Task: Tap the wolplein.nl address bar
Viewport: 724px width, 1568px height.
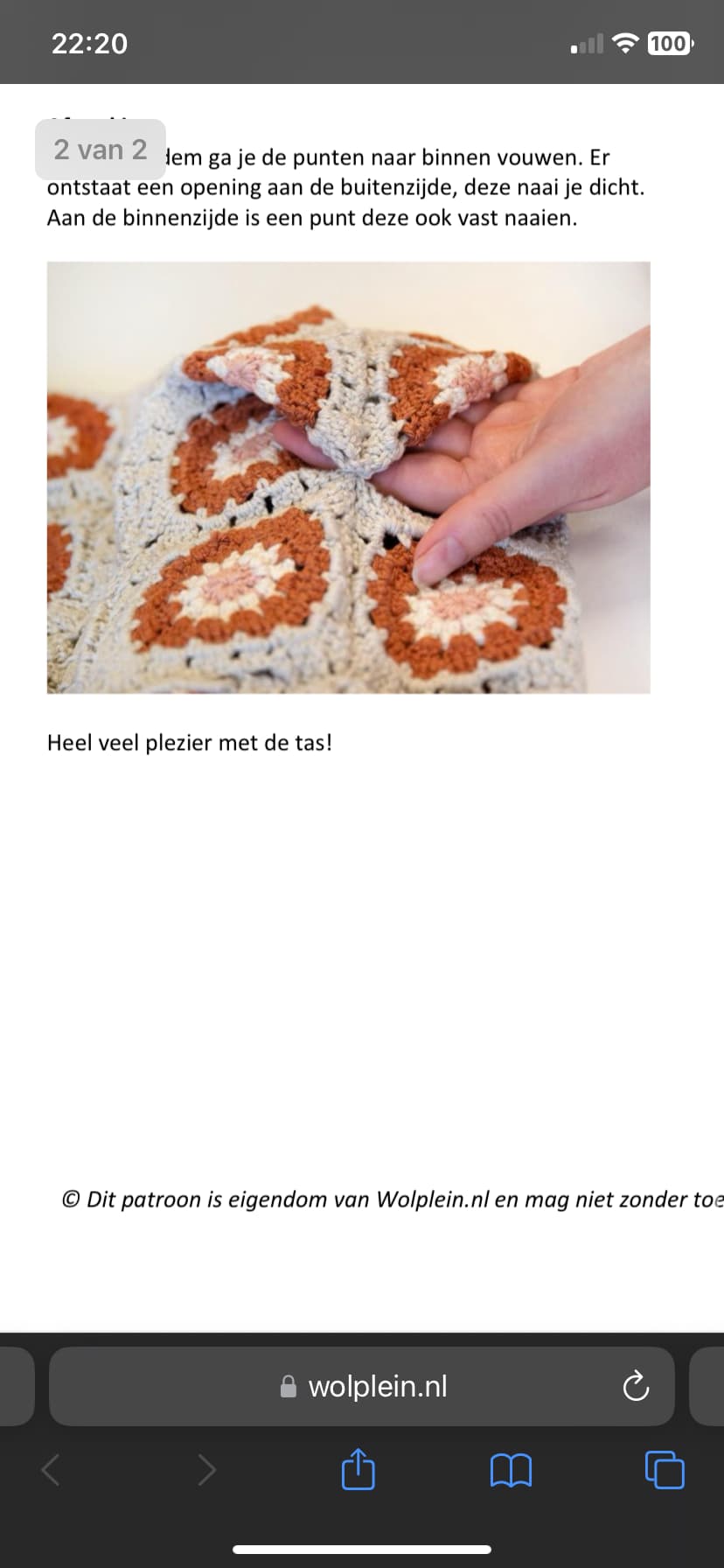Action: click(x=362, y=1386)
